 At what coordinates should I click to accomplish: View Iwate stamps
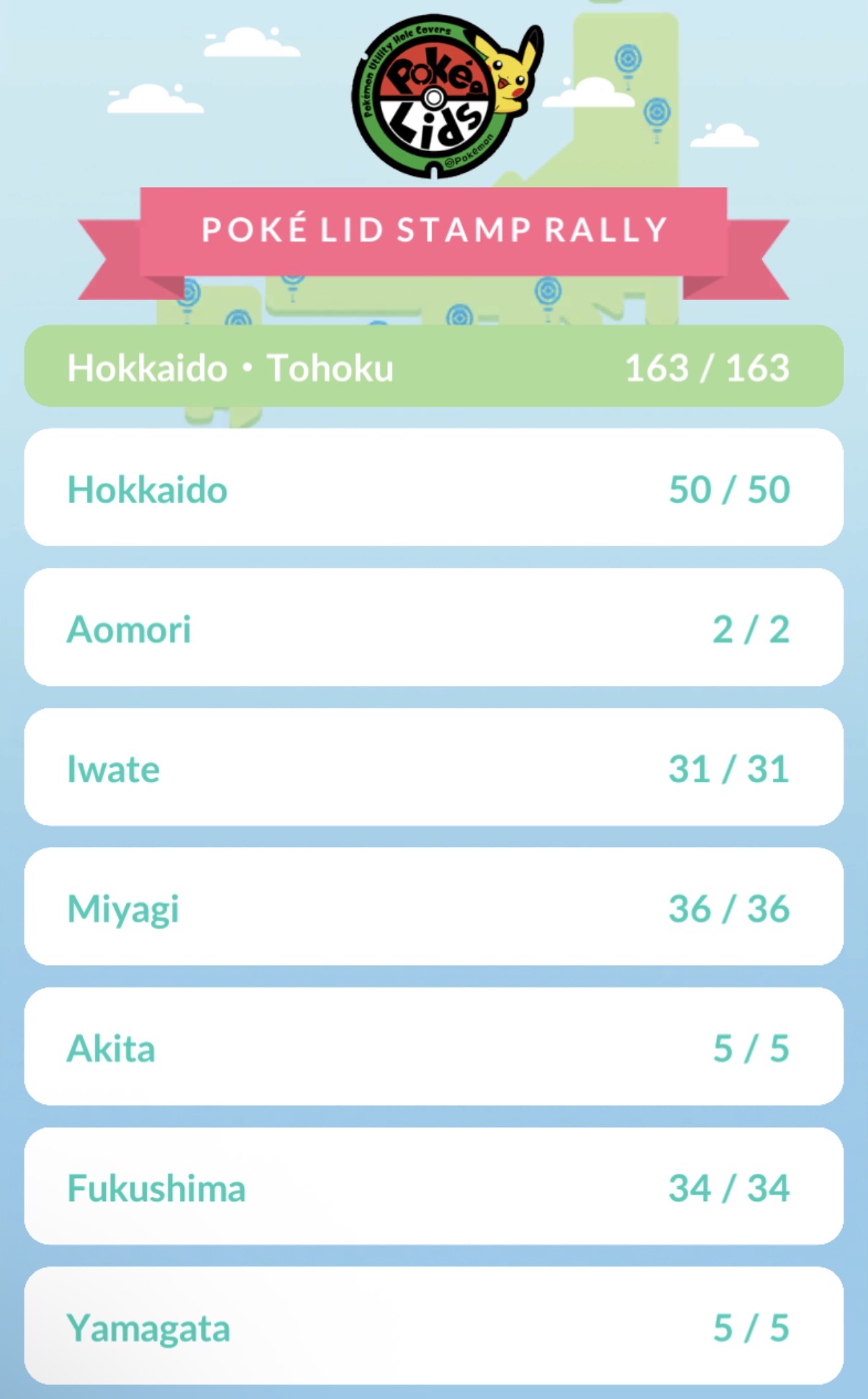[x=433, y=767]
